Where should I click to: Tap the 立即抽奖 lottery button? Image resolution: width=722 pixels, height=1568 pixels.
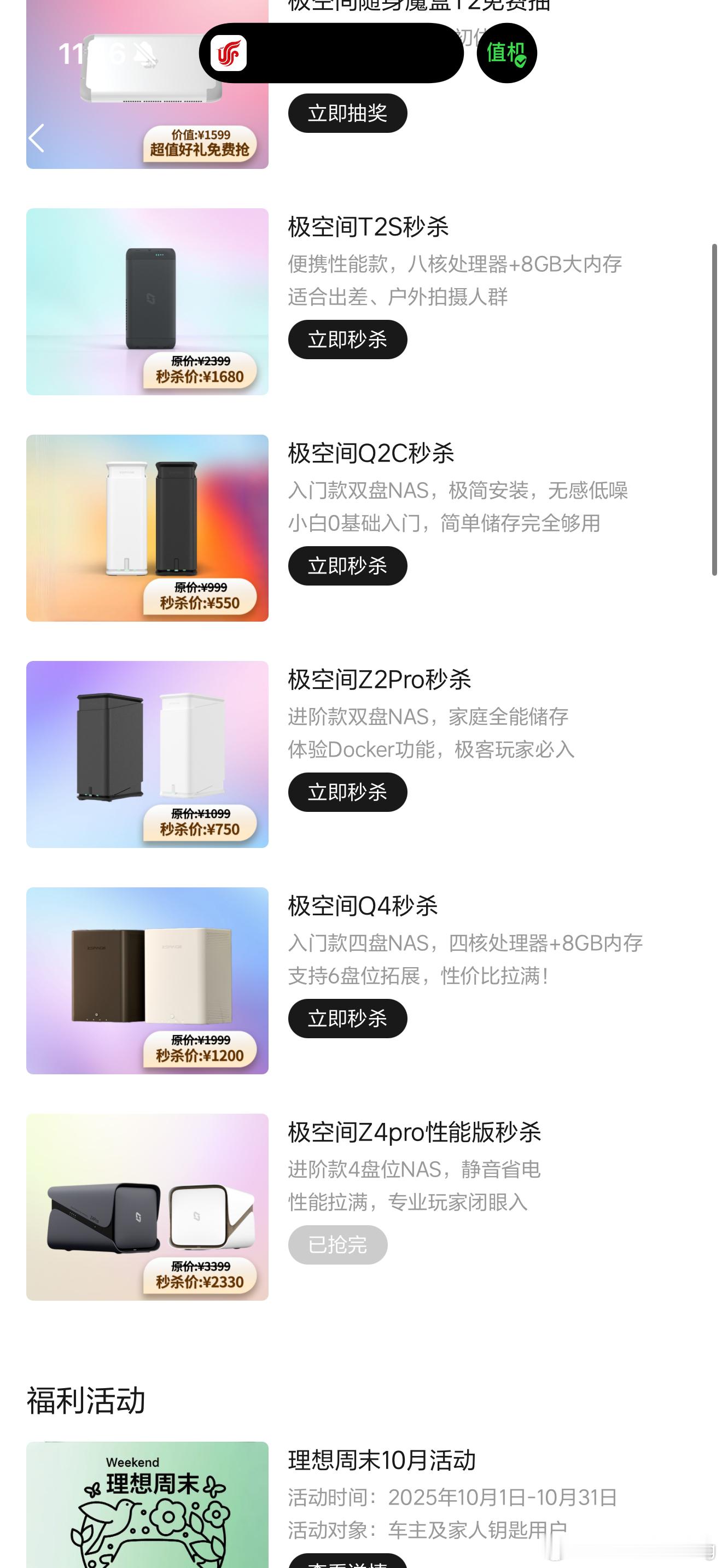pyautogui.click(x=347, y=113)
